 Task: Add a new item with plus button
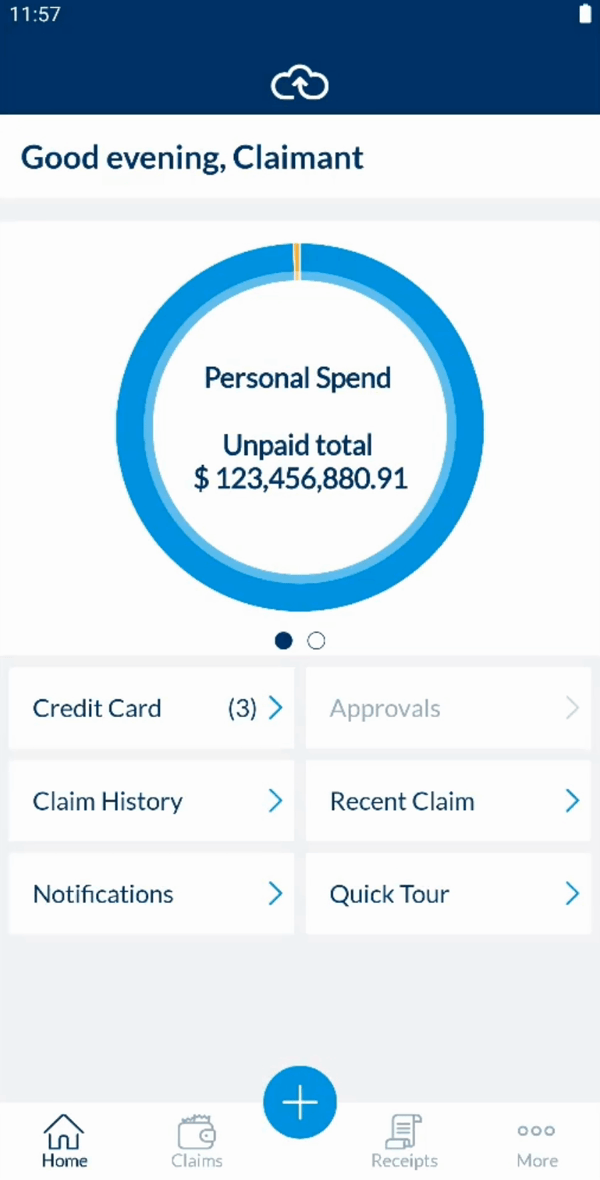pos(300,1101)
